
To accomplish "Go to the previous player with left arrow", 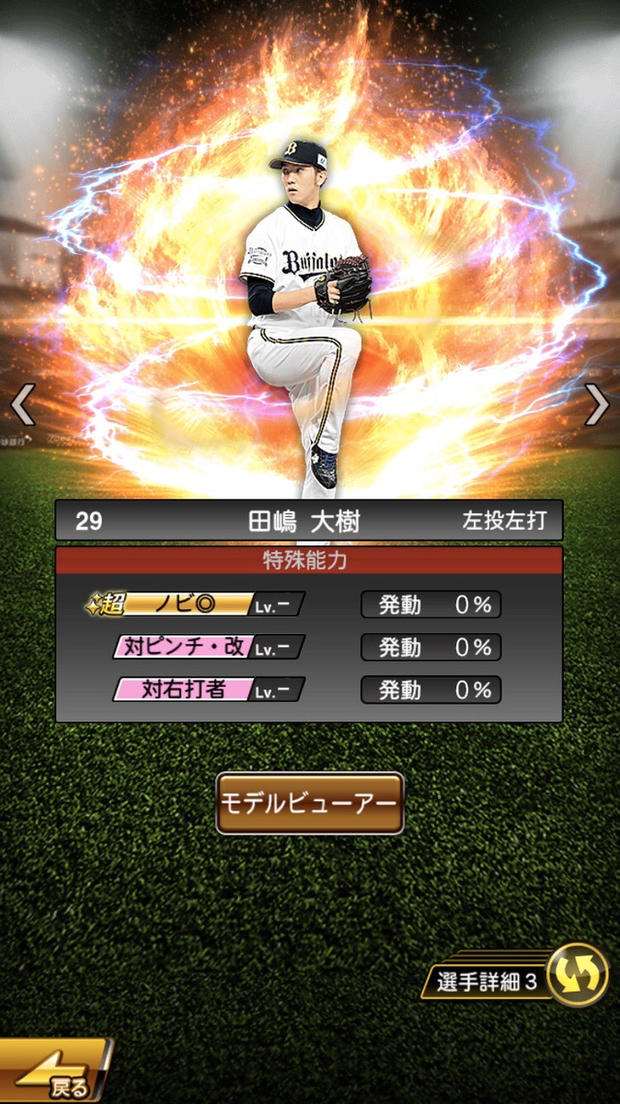I will (x=22, y=404).
